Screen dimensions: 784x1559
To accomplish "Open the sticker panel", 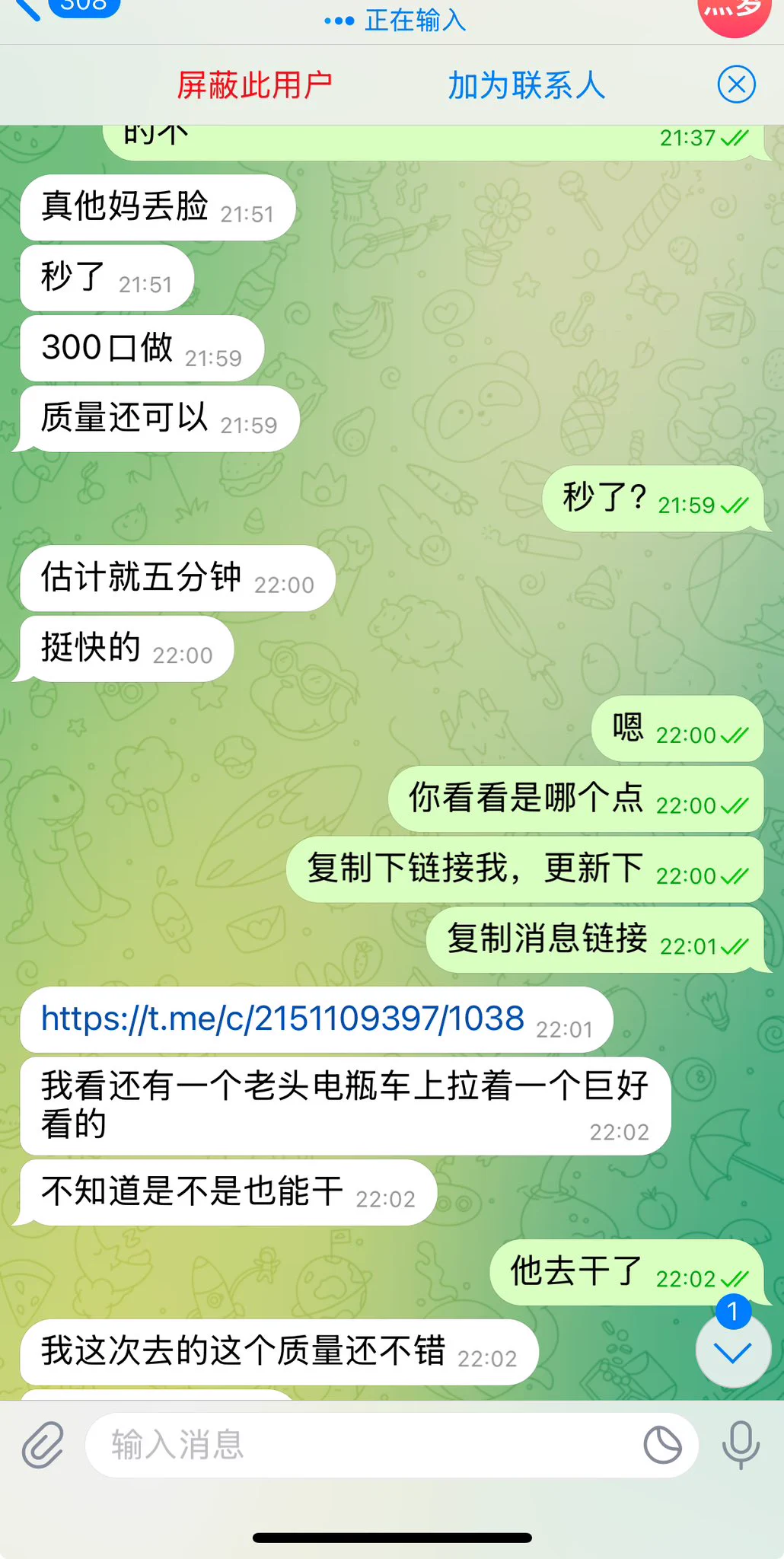I will tap(662, 1445).
